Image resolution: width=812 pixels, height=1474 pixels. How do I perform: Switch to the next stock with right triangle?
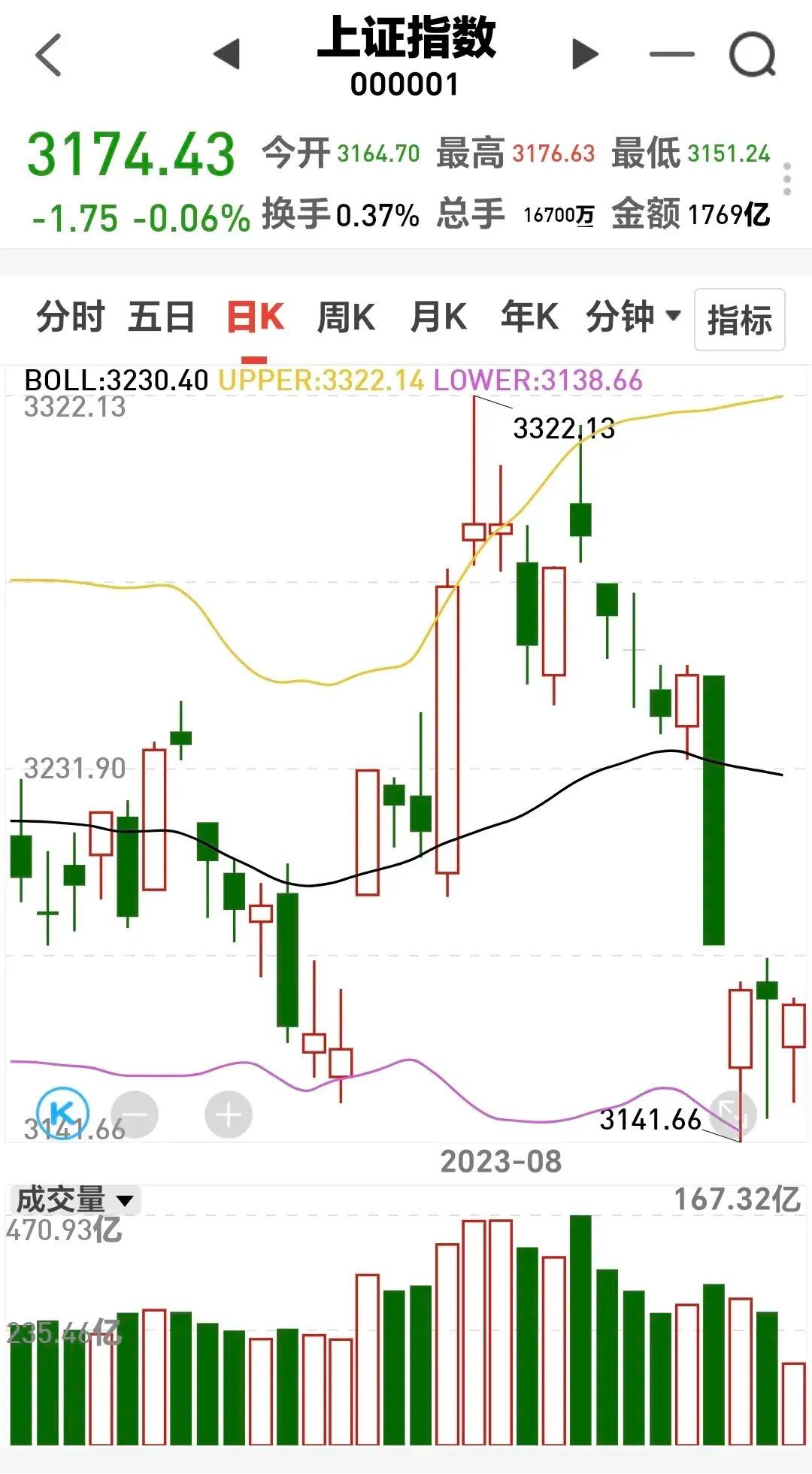coord(585,54)
